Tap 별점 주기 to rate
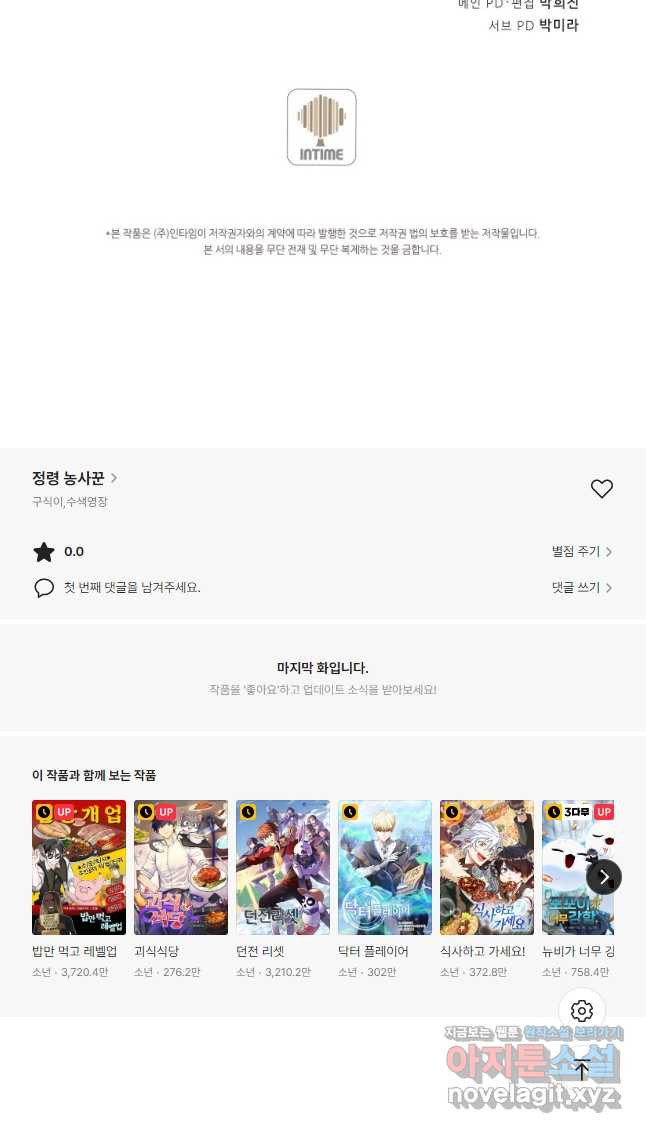This screenshot has width=646, height=1133. tap(582, 551)
